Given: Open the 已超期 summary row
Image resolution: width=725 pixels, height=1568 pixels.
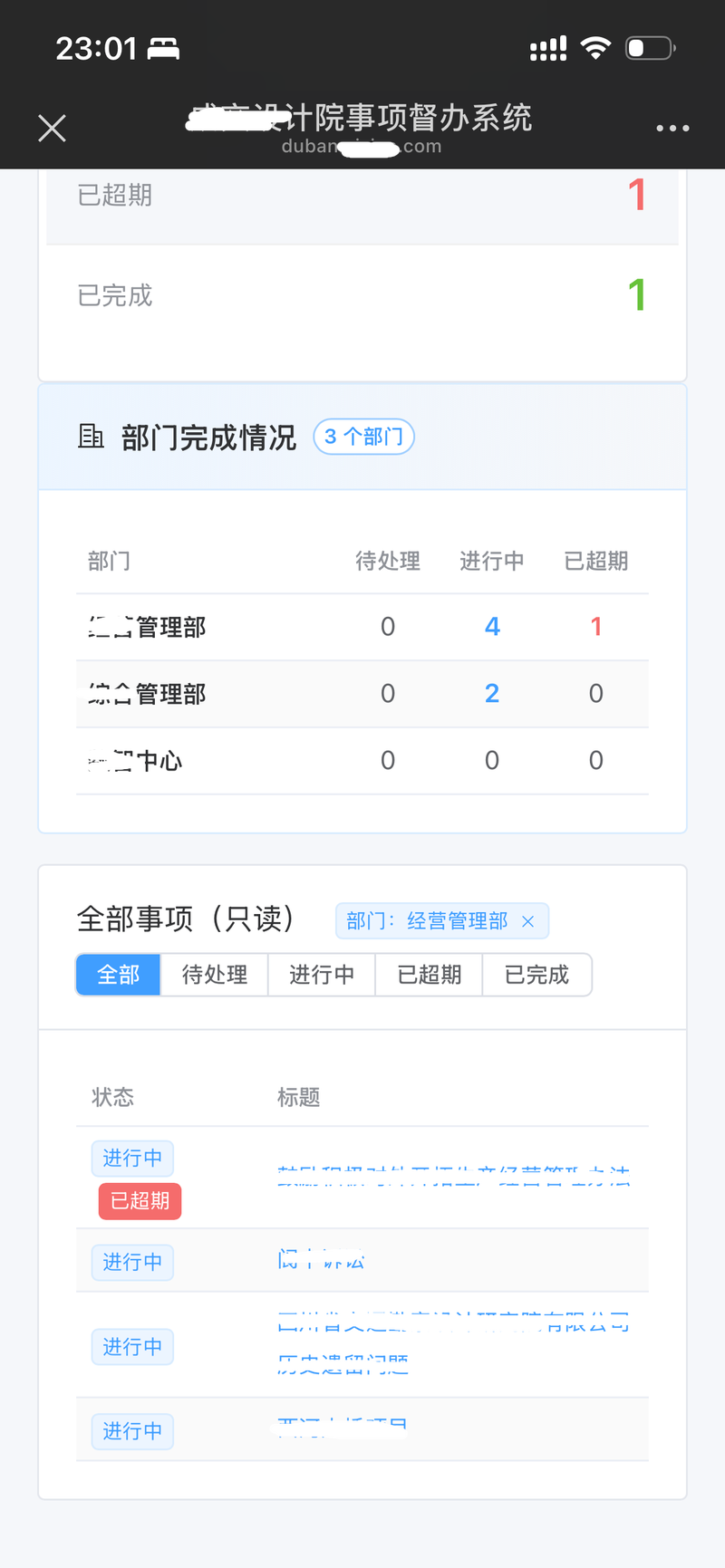Looking at the screenshot, I should coord(362,196).
